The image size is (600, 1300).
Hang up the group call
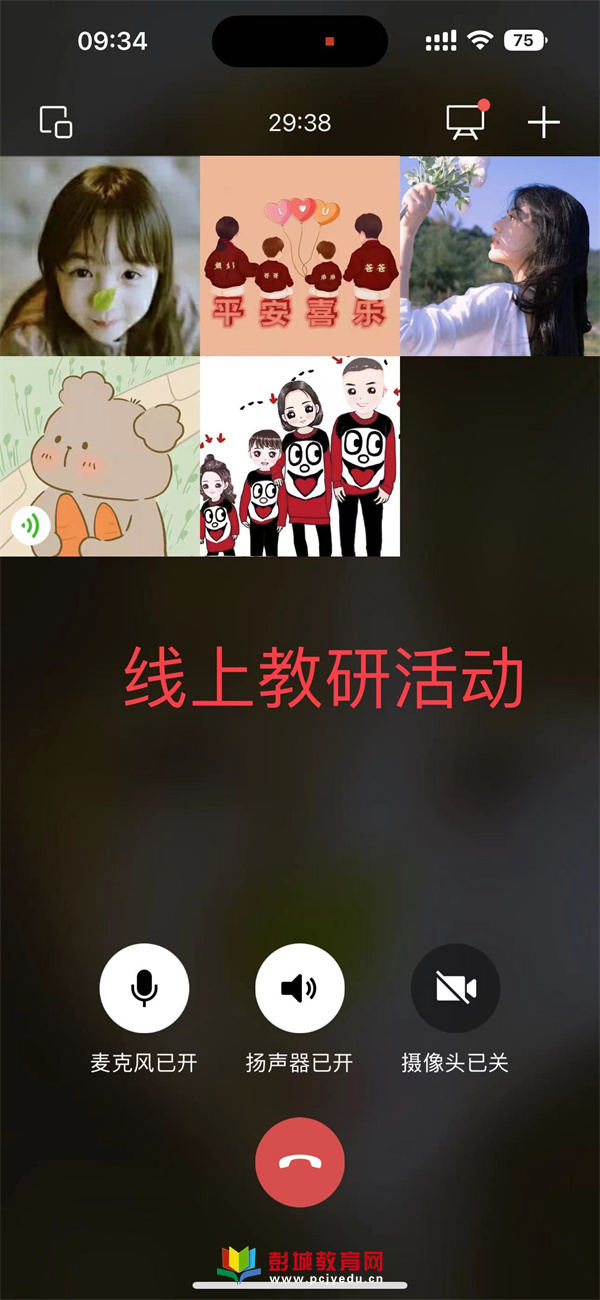coord(299,1163)
